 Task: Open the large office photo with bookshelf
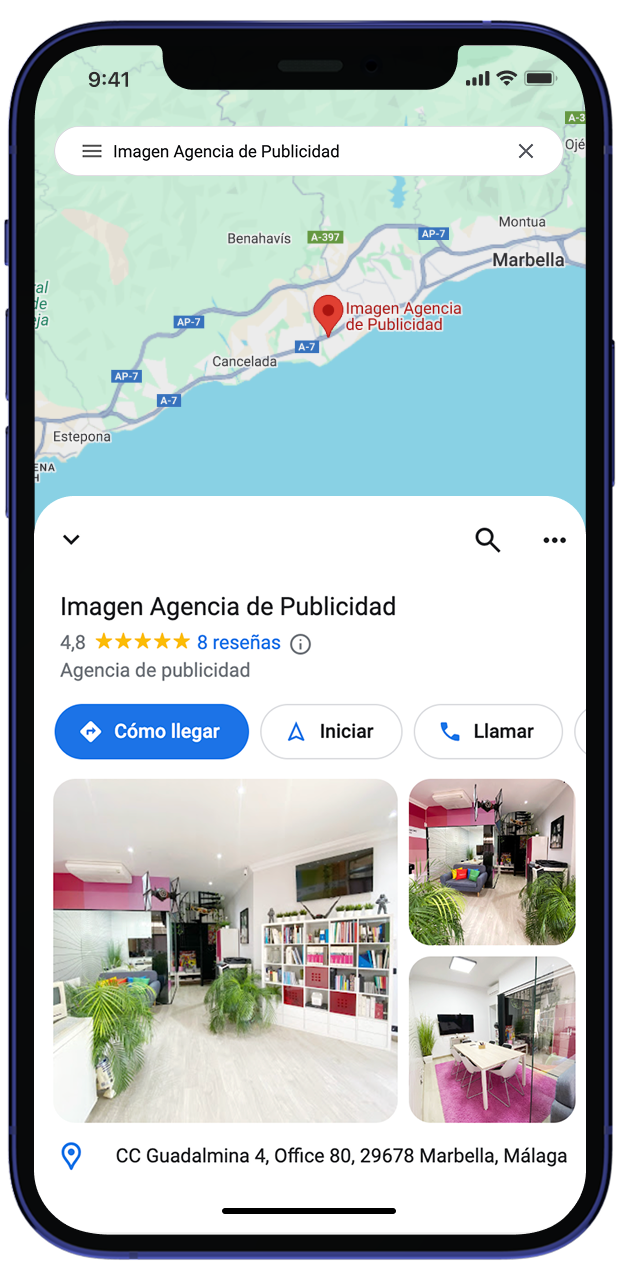pyautogui.click(x=225, y=950)
